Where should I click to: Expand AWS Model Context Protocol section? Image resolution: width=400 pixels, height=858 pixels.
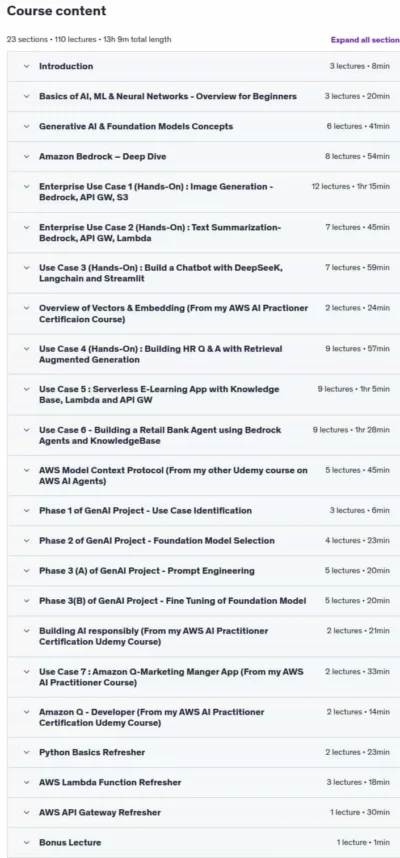(x=204, y=476)
